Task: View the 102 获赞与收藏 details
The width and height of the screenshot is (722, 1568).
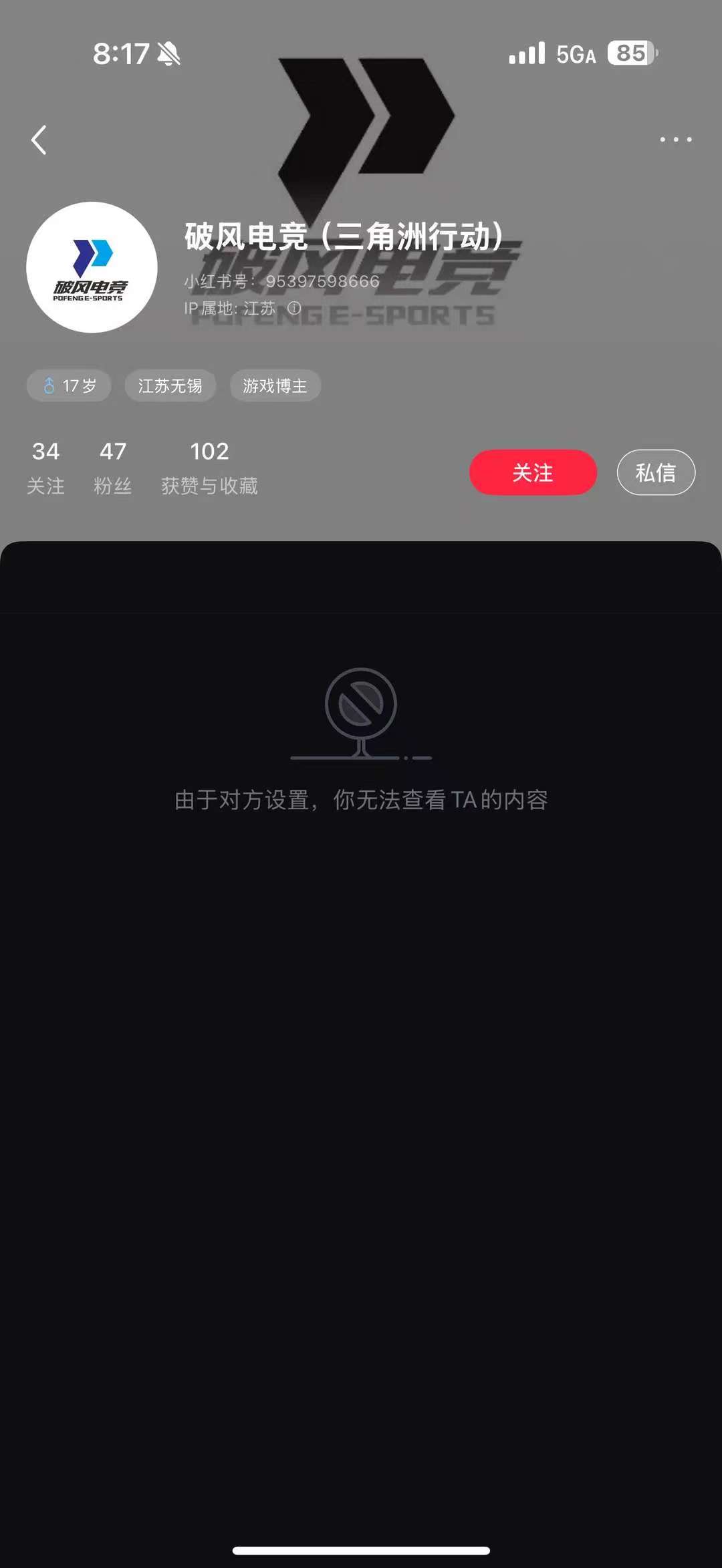Action: click(209, 468)
